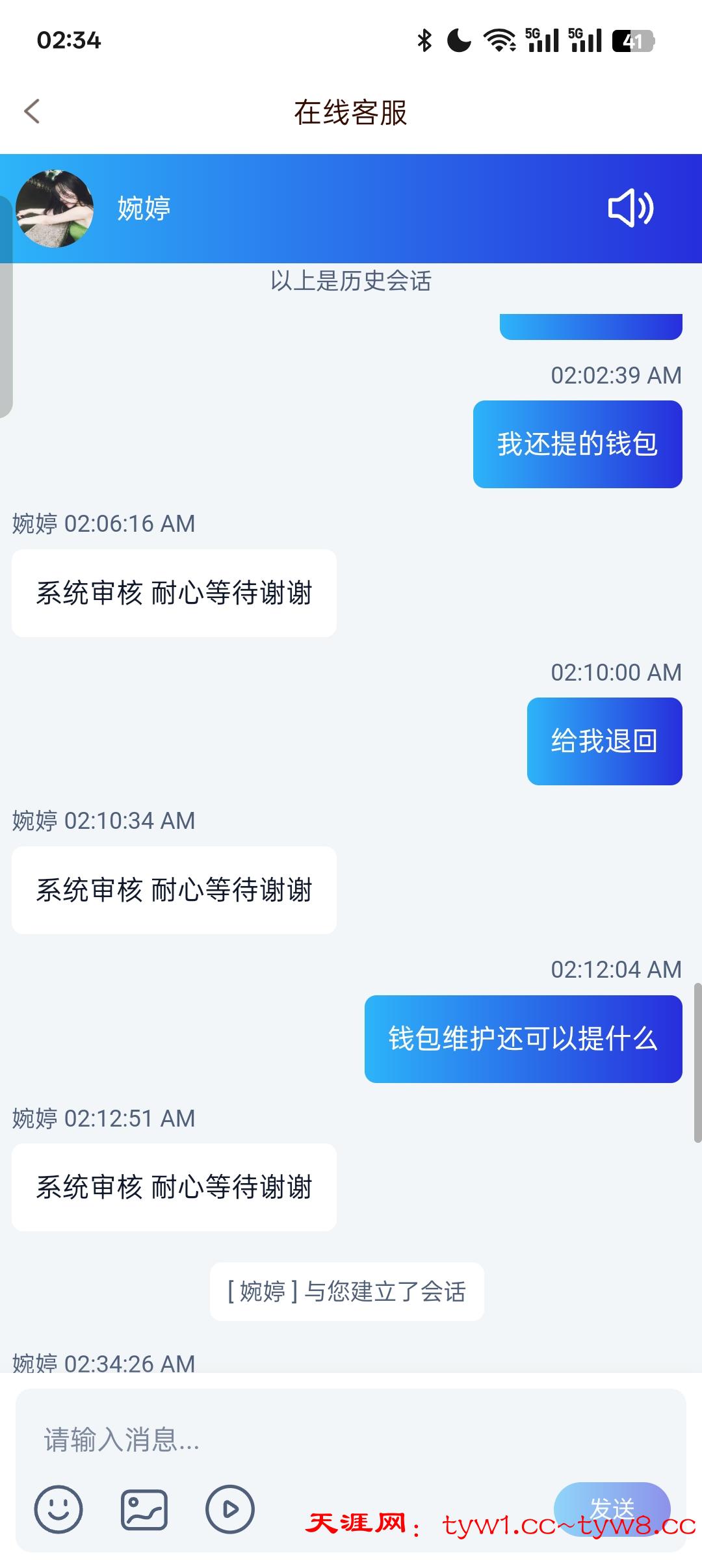Screen dimensions: 702x1568
Task: Mute notification sounds with the speaker icon
Action: 632,209
